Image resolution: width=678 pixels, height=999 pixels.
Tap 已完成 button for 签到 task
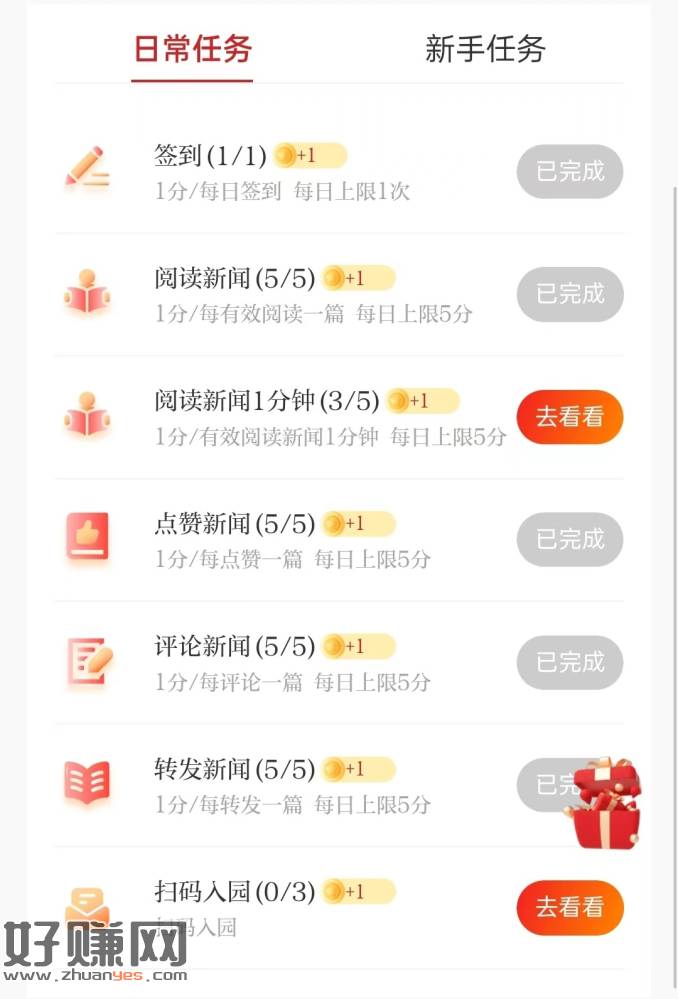click(x=570, y=171)
